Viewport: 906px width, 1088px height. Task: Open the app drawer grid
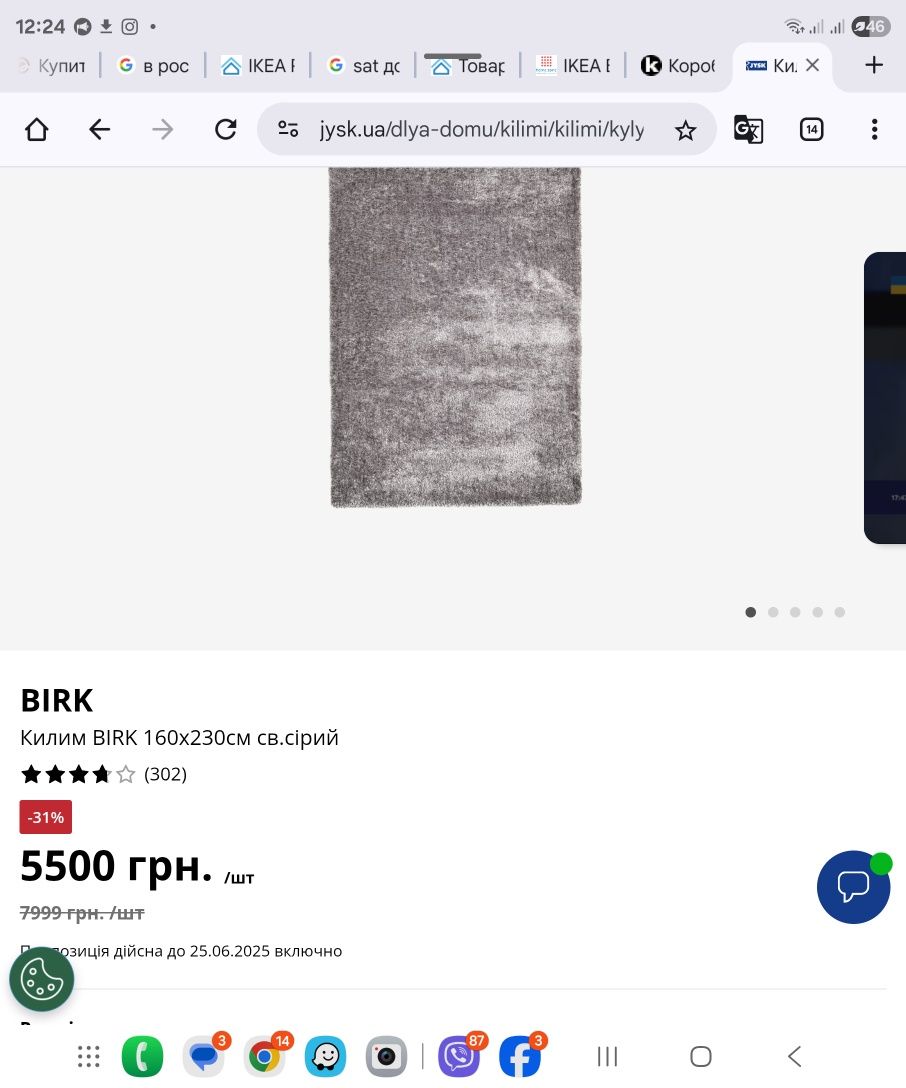tap(89, 1056)
